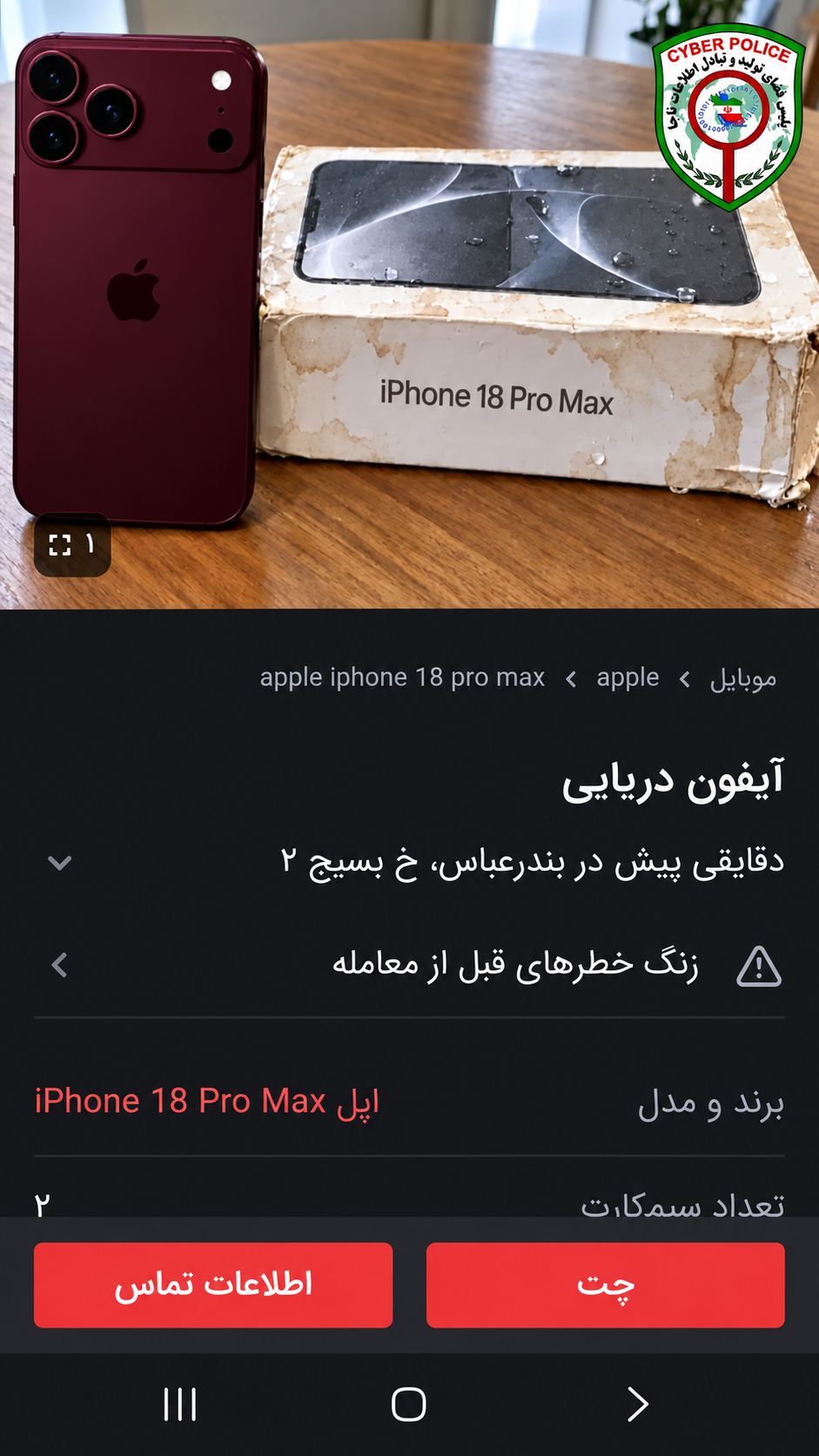The width and height of the screenshot is (819, 1456).
Task: Open recent apps from navigation bar
Action: (x=180, y=1405)
